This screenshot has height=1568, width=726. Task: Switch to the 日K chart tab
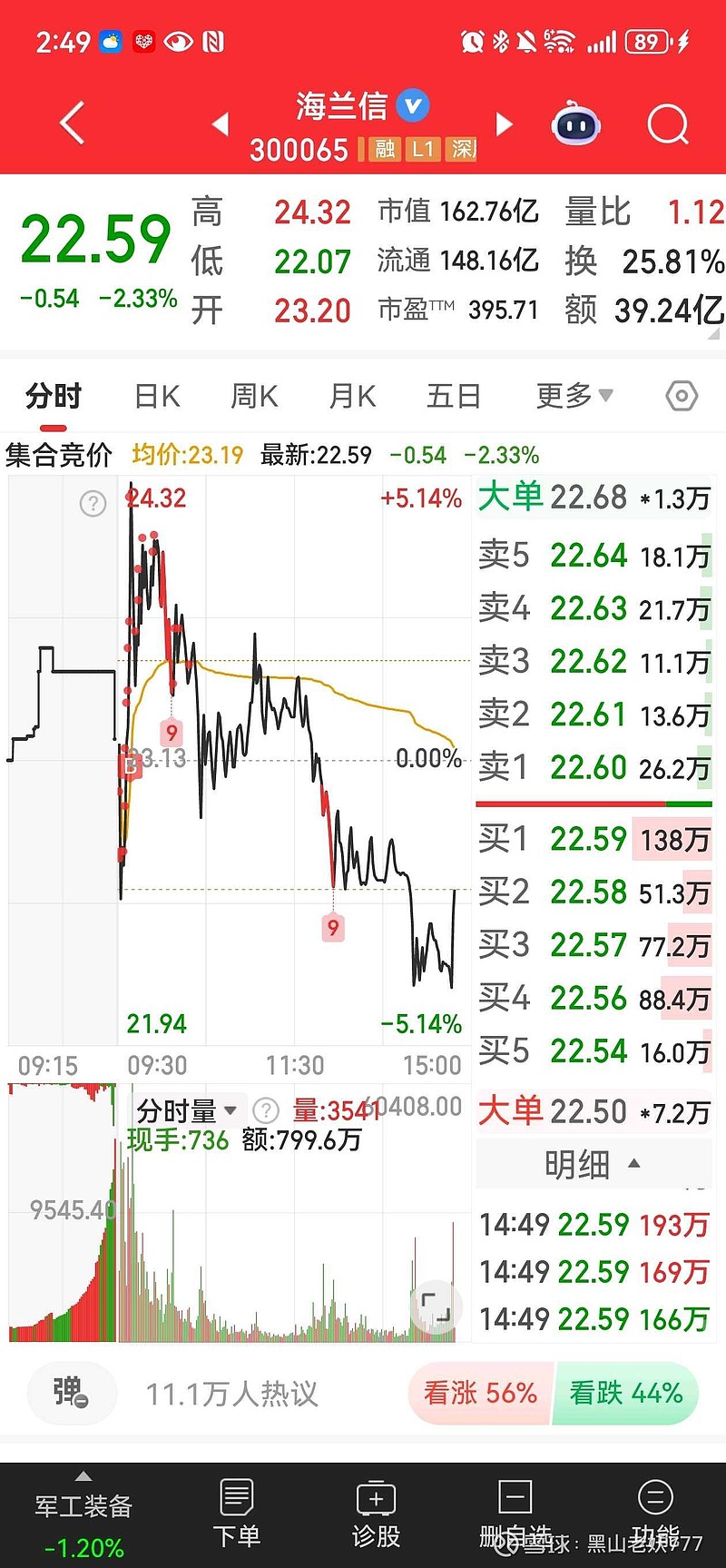tap(157, 397)
